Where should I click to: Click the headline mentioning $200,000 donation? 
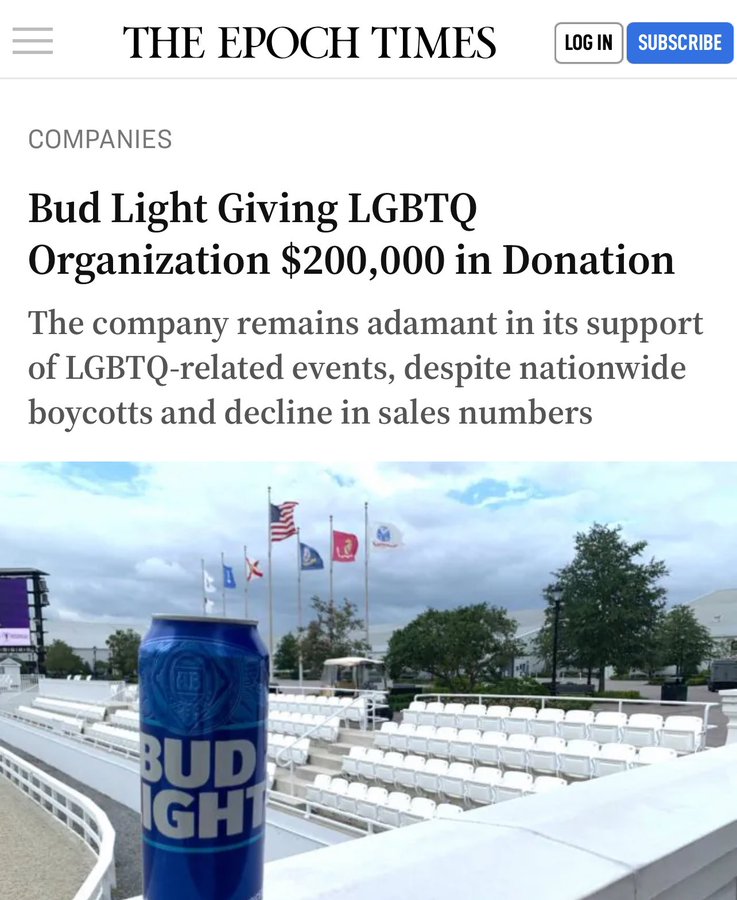(x=350, y=235)
